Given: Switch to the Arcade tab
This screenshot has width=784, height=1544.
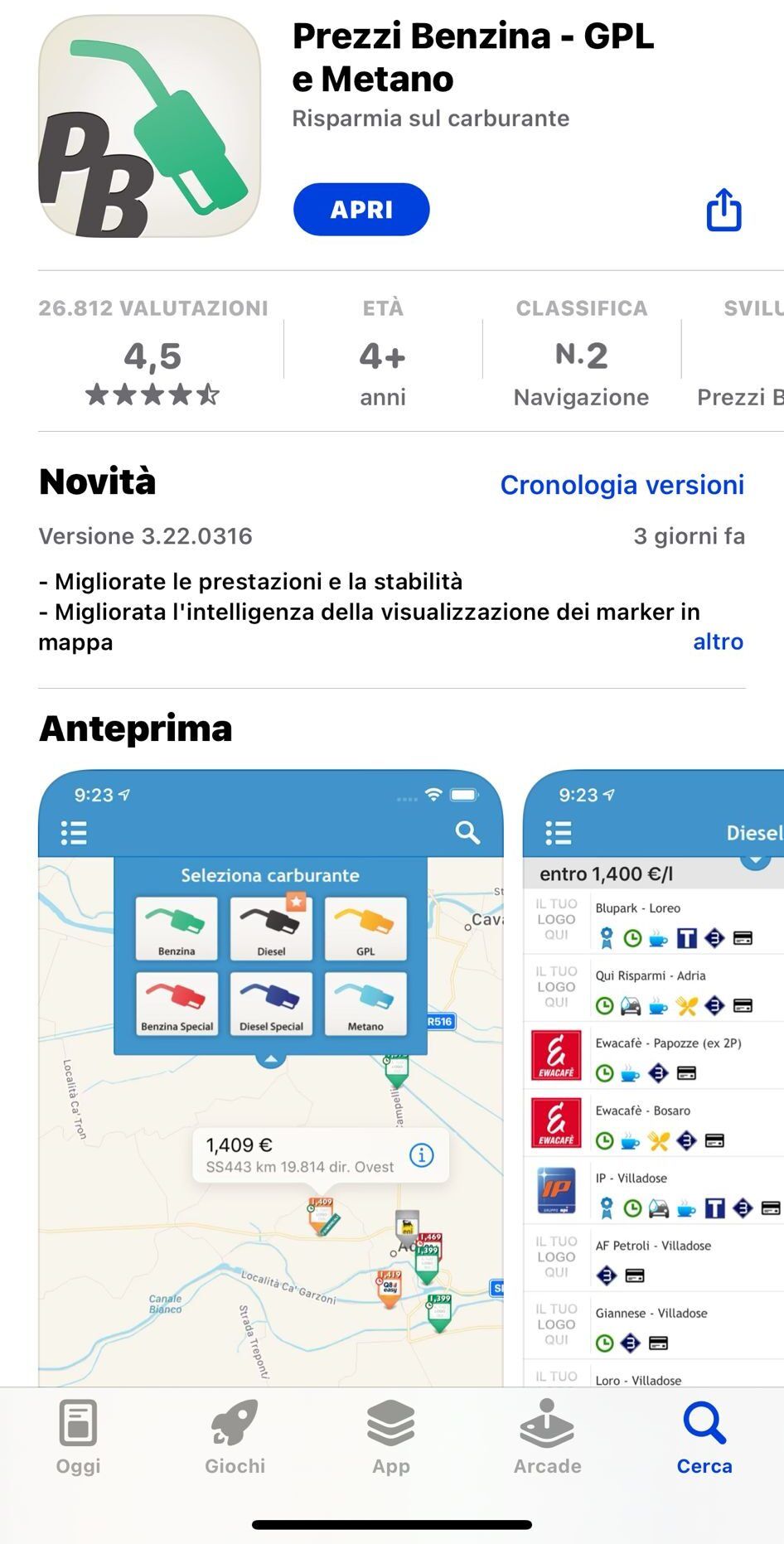Looking at the screenshot, I should pos(547,1438).
